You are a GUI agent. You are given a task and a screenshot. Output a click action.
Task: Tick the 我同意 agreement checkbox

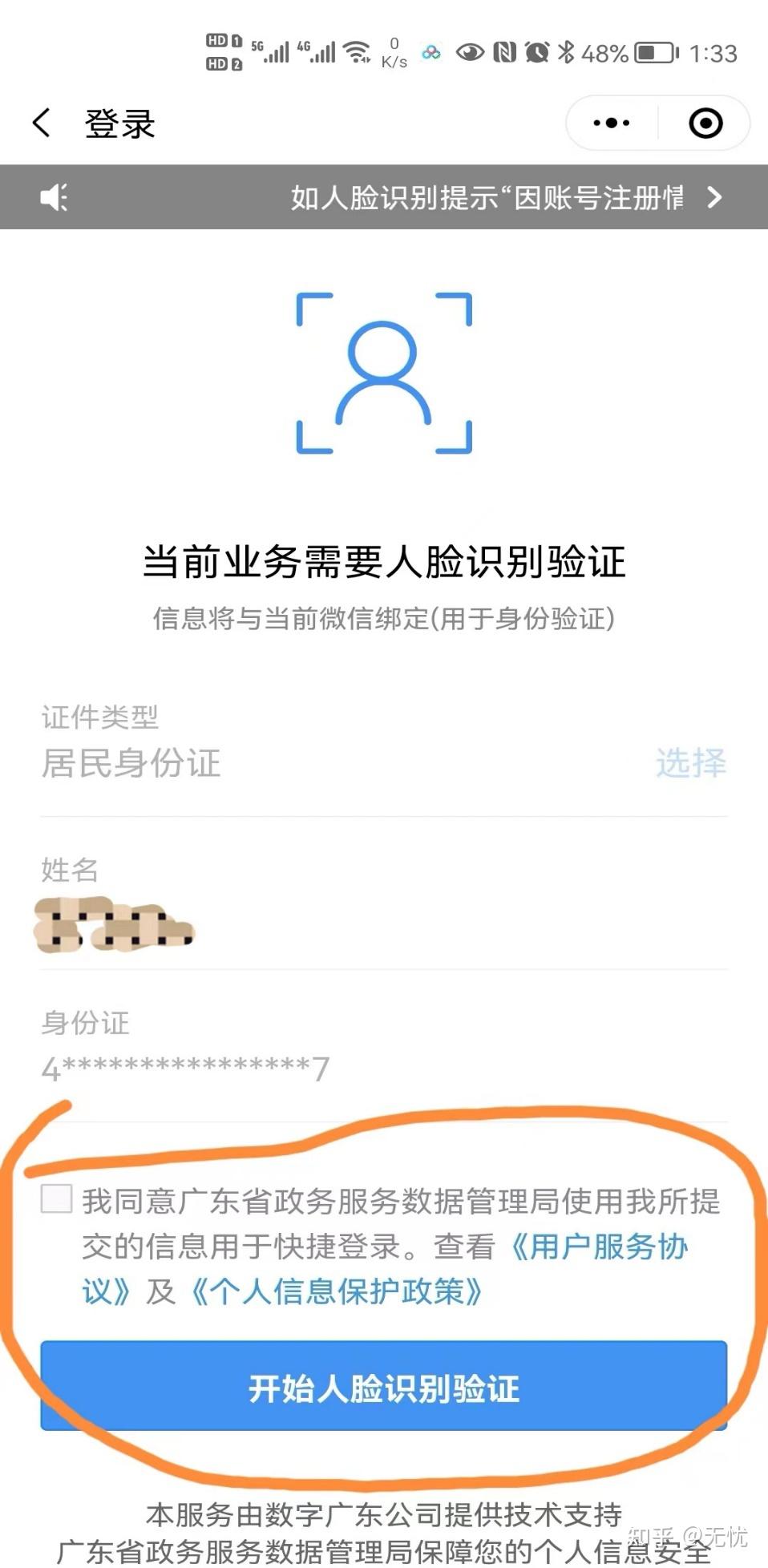click(57, 1199)
